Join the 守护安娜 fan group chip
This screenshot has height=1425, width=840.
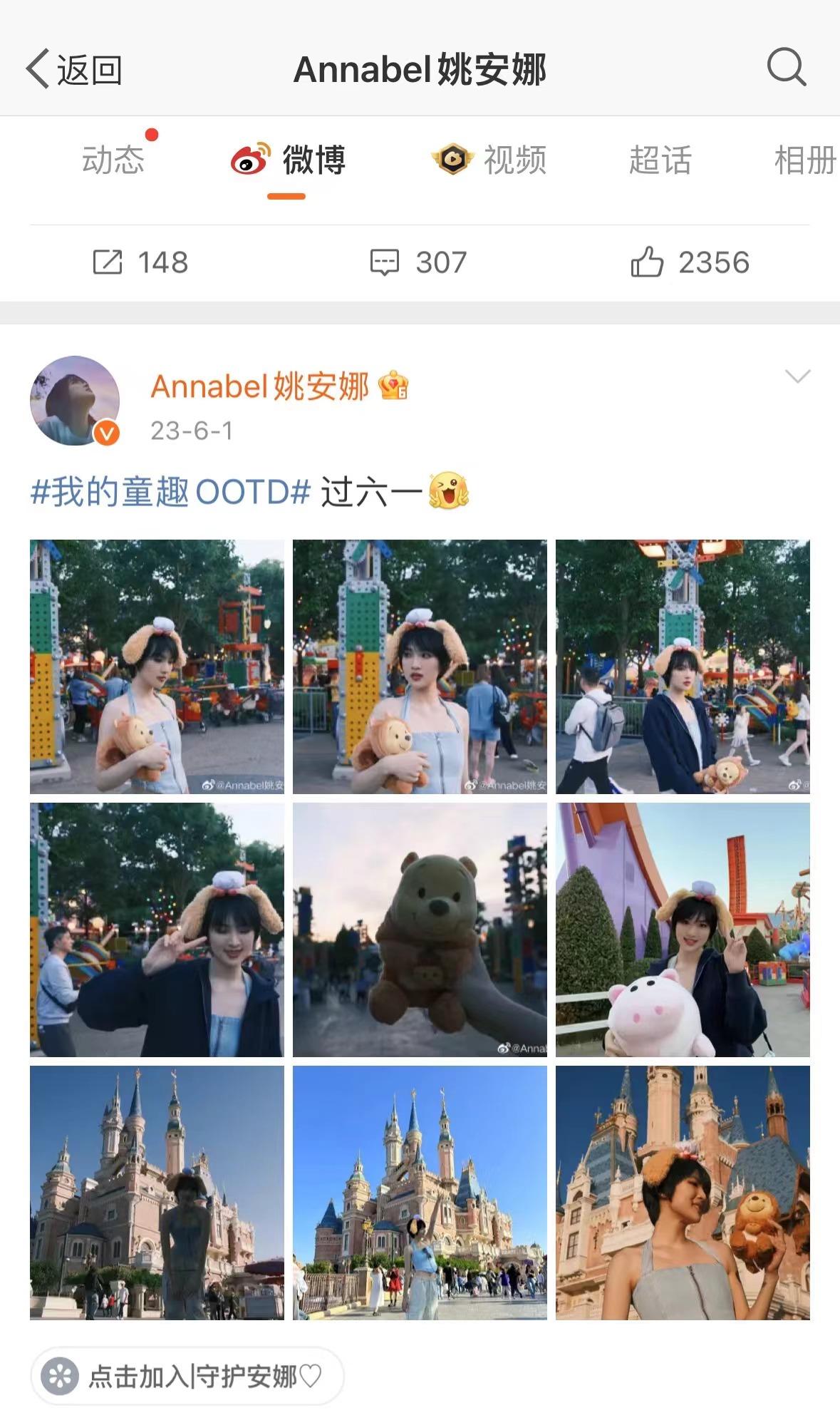tap(187, 1376)
